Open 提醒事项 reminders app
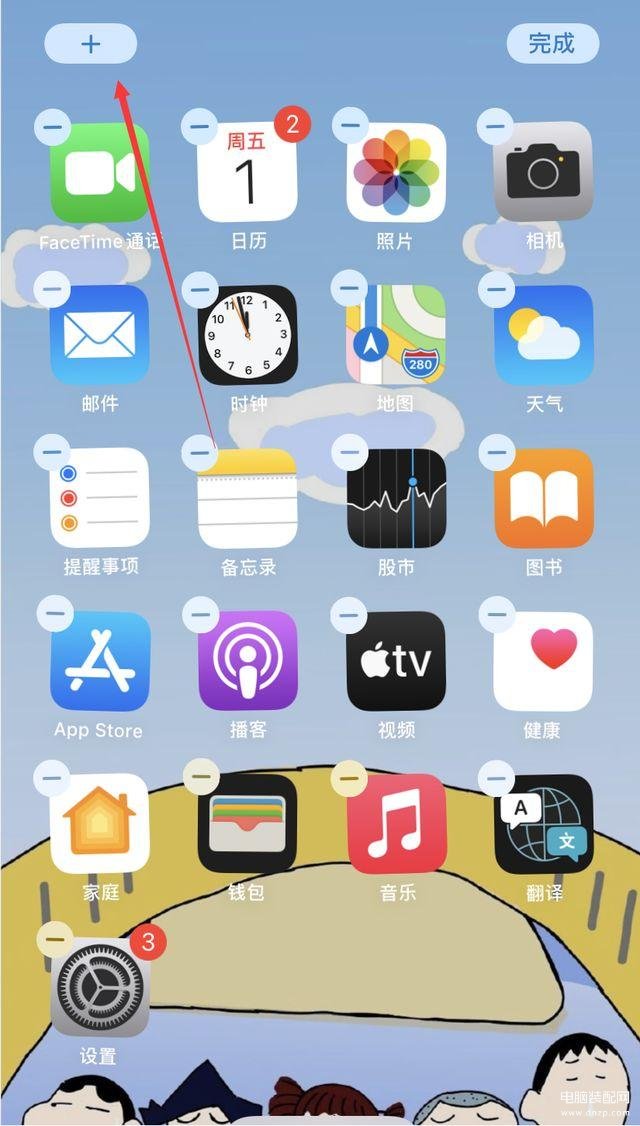The image size is (640, 1126). pos(100,498)
